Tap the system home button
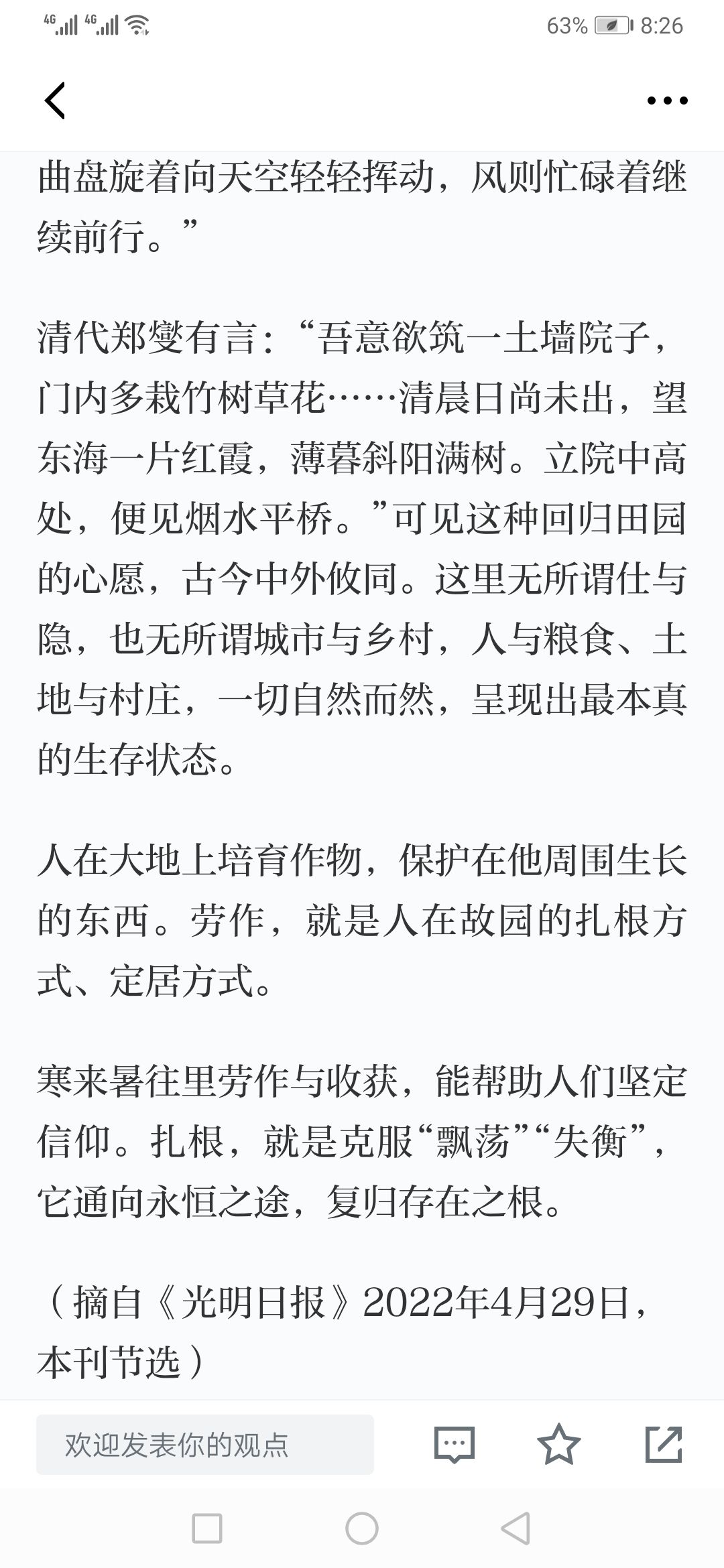 tap(362, 1529)
